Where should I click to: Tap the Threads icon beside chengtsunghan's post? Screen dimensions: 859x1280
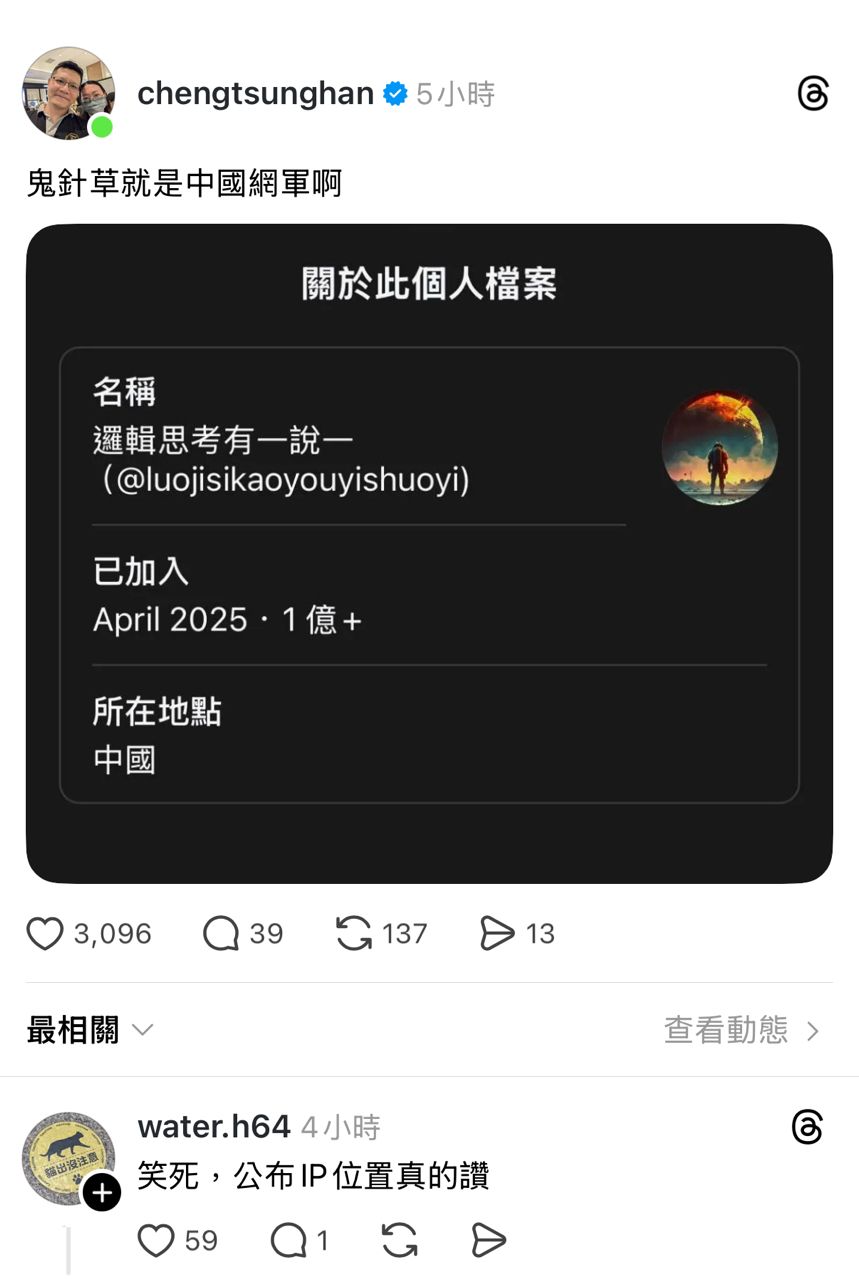[x=813, y=94]
